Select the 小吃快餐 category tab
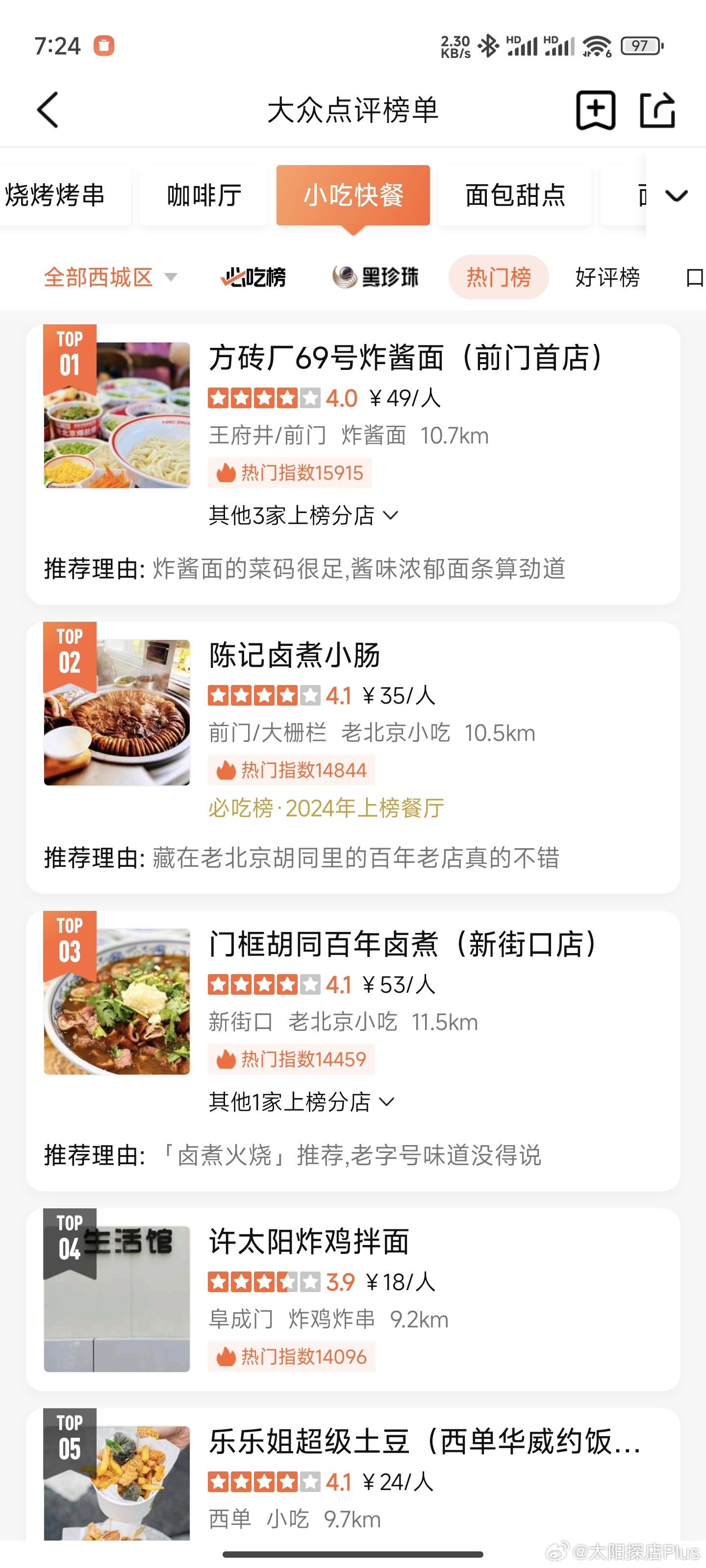 353,196
